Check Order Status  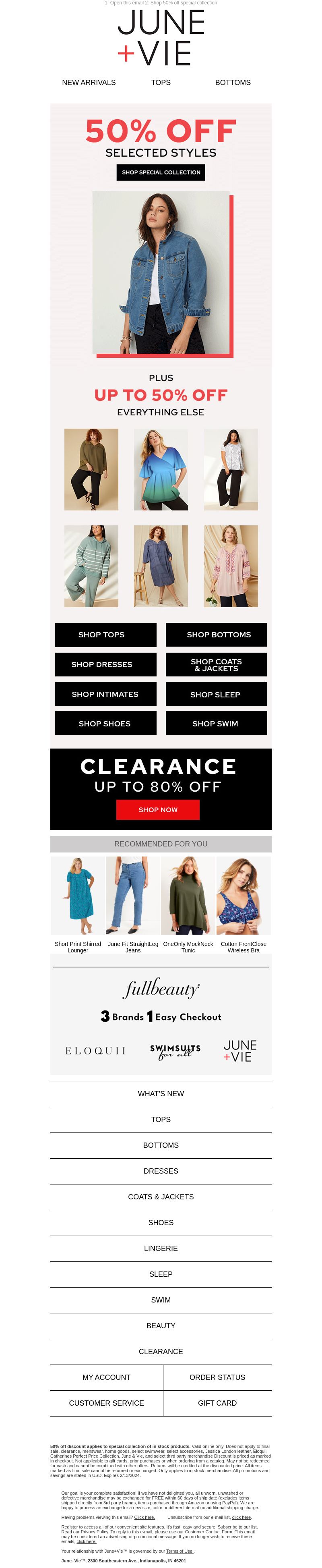tap(217, 1377)
